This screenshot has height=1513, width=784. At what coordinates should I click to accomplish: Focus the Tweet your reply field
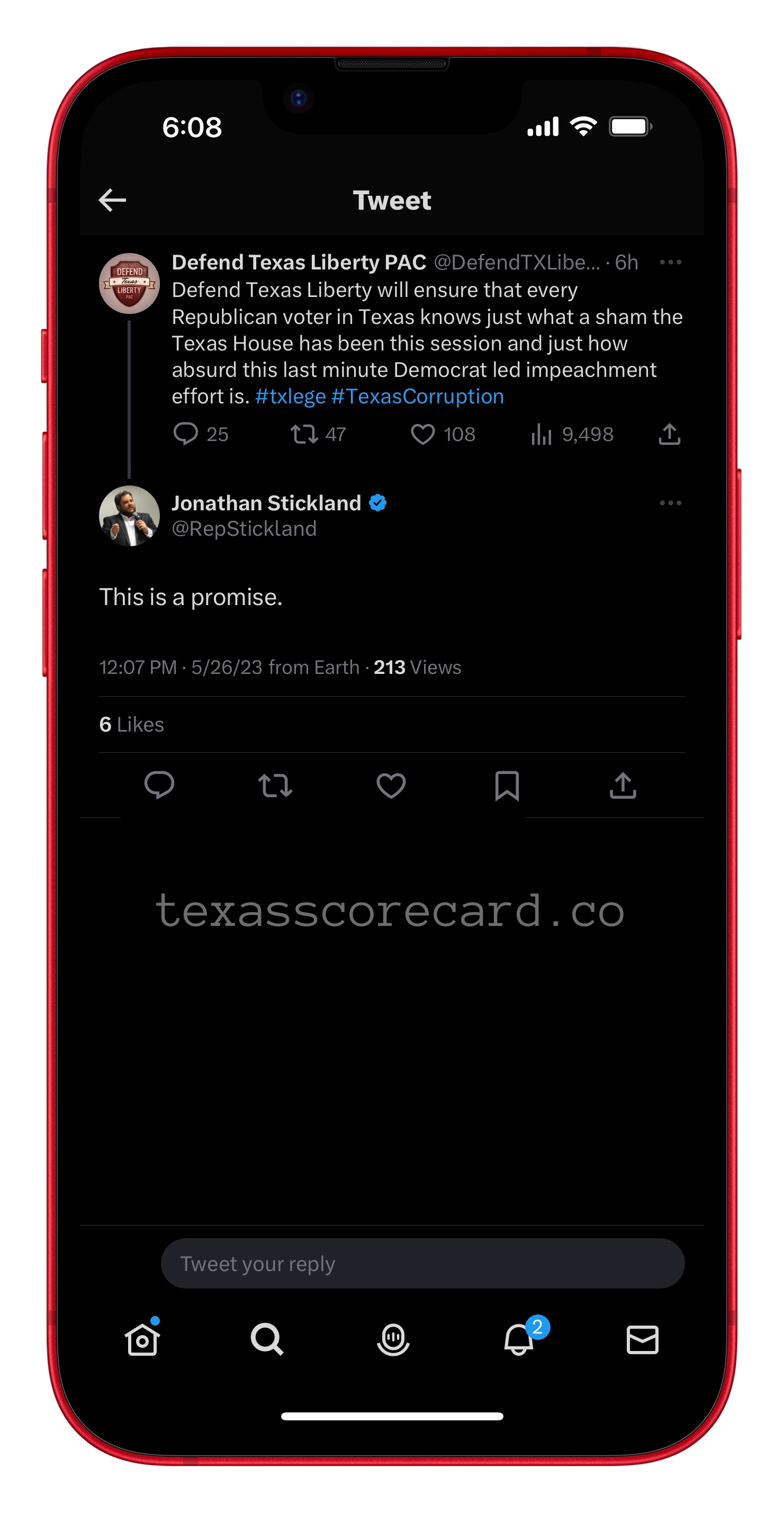tap(422, 1263)
